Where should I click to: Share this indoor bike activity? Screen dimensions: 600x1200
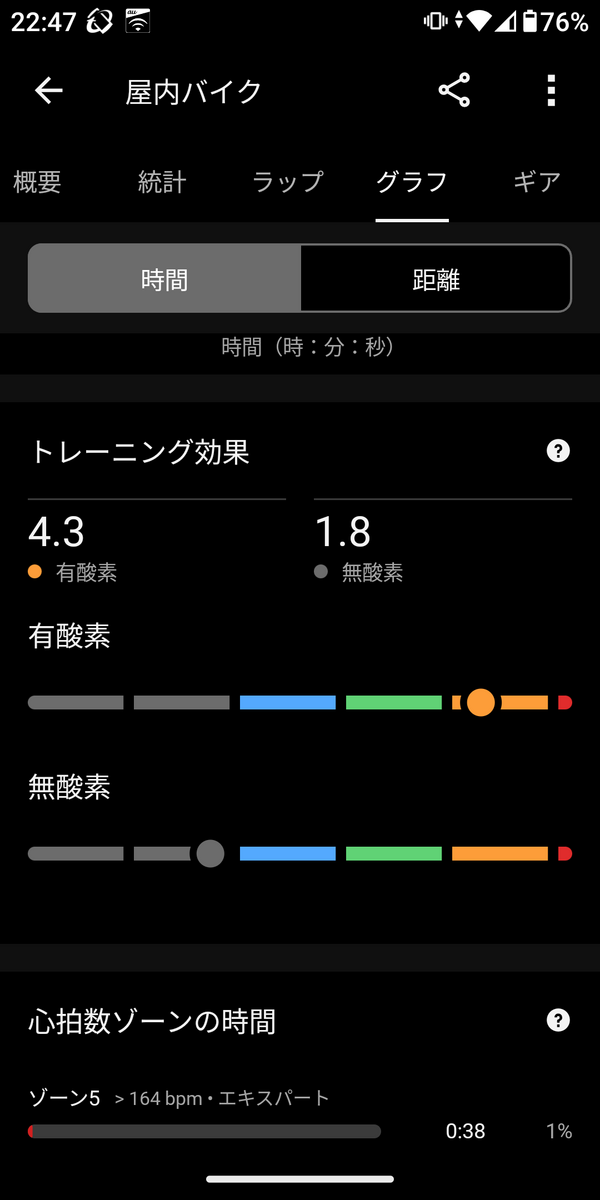pyautogui.click(x=454, y=91)
